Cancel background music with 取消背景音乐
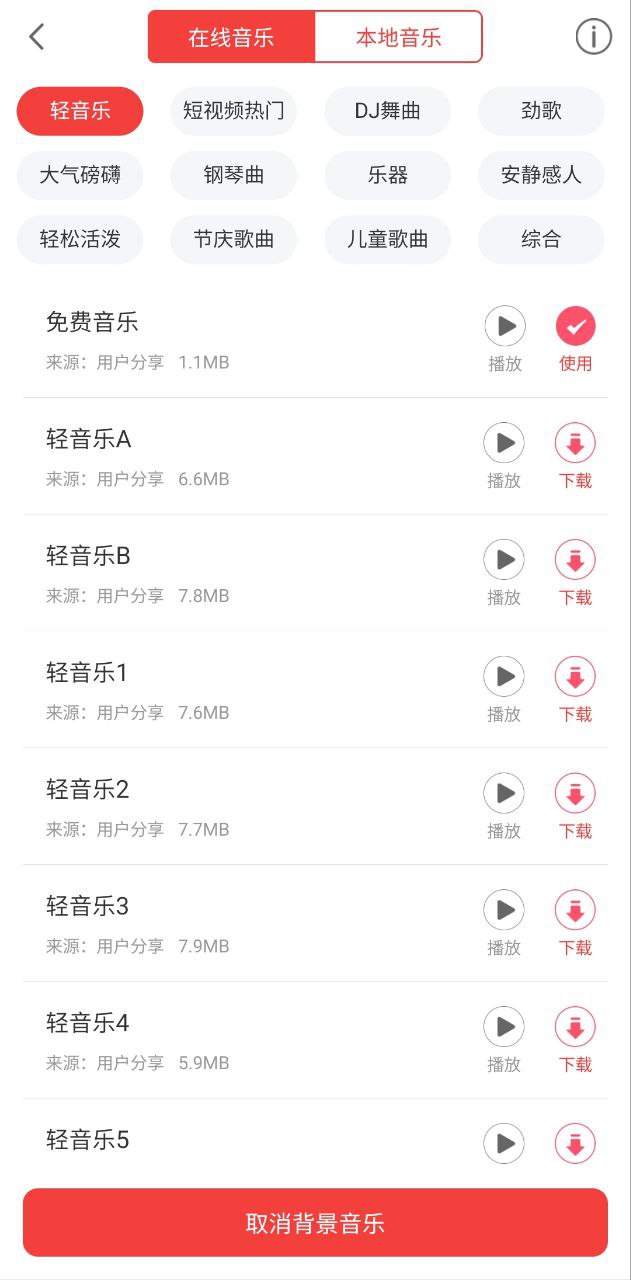This screenshot has height=1280, width=631. [315, 1222]
